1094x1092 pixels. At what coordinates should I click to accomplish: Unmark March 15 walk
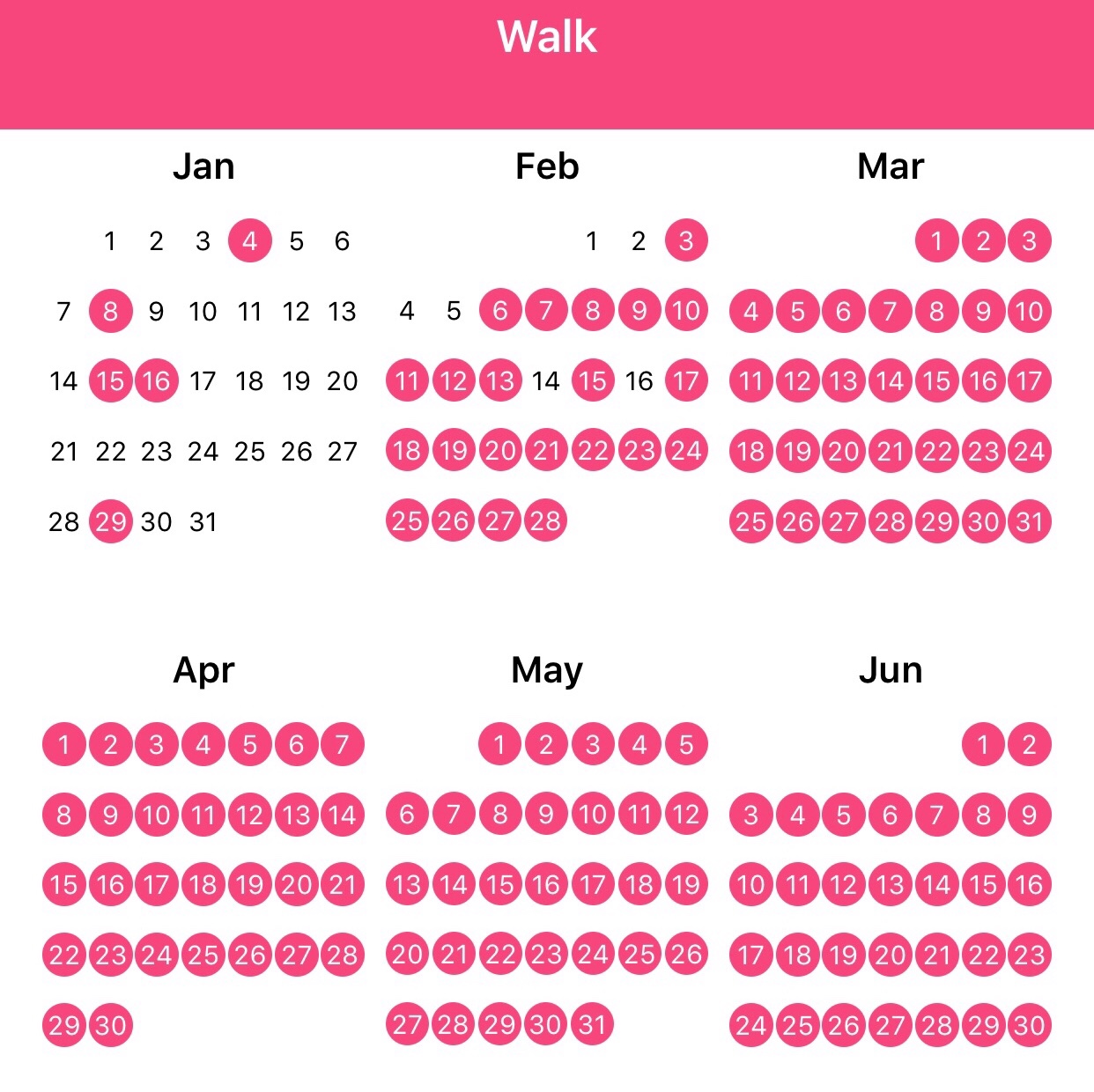[x=936, y=381]
